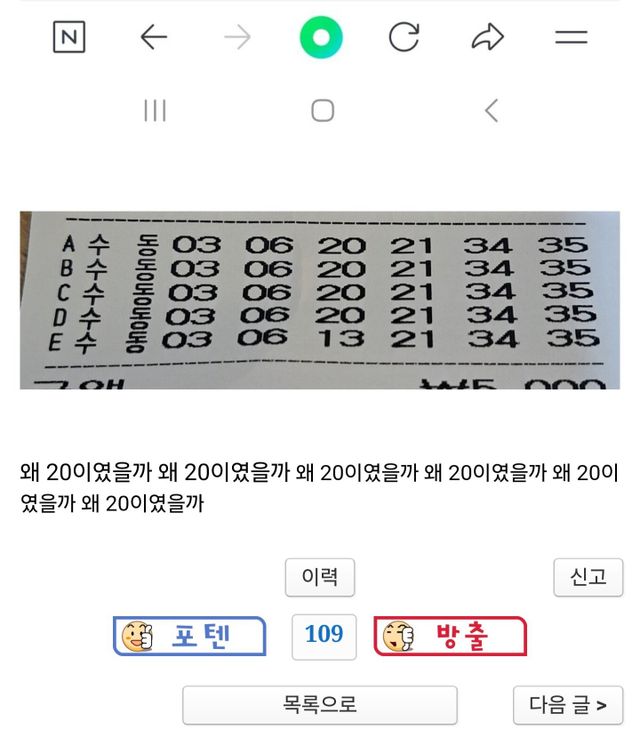
Task: Downvote the post with 방출
Action: (450, 636)
